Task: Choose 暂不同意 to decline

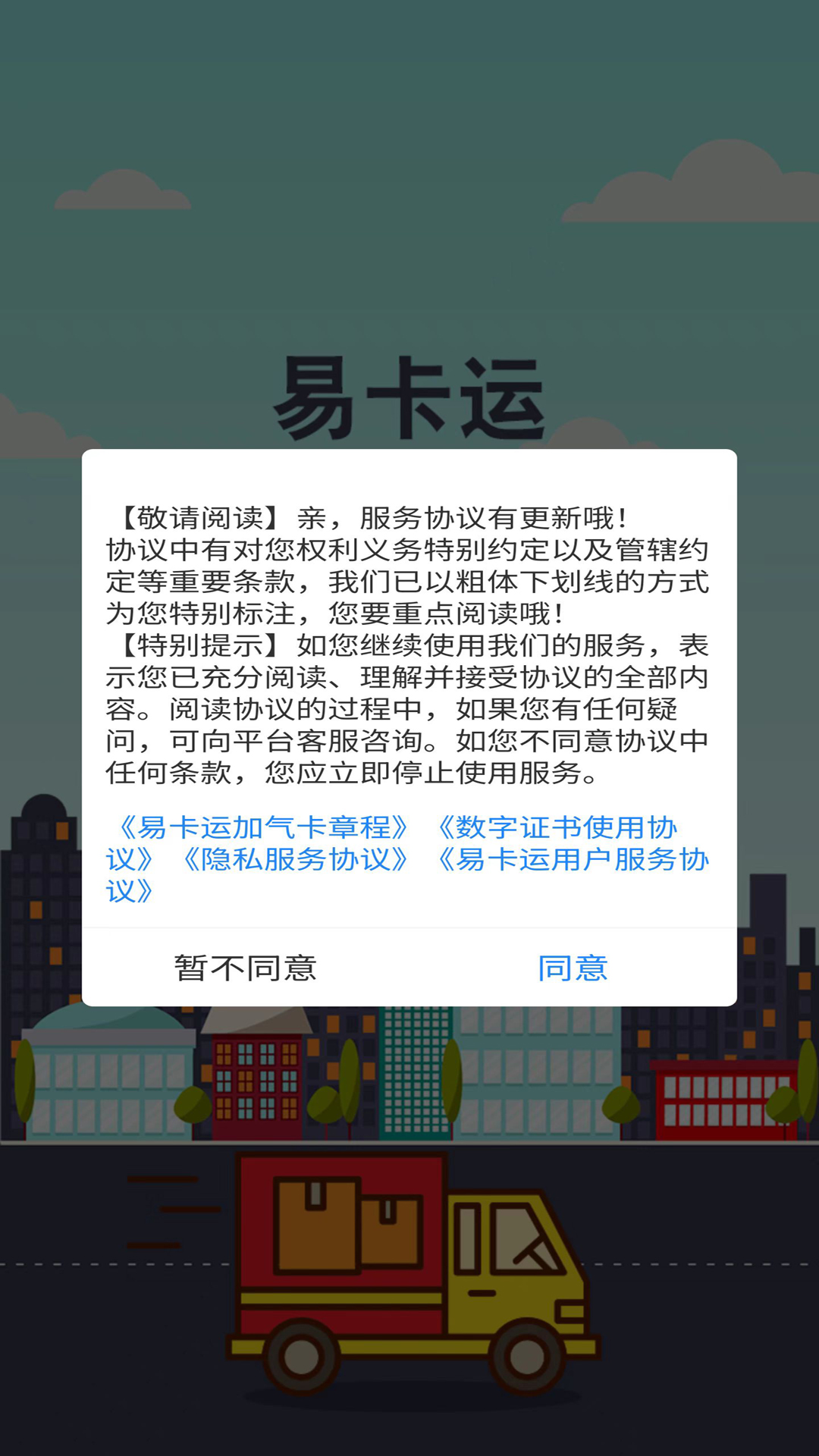Action: tap(246, 968)
